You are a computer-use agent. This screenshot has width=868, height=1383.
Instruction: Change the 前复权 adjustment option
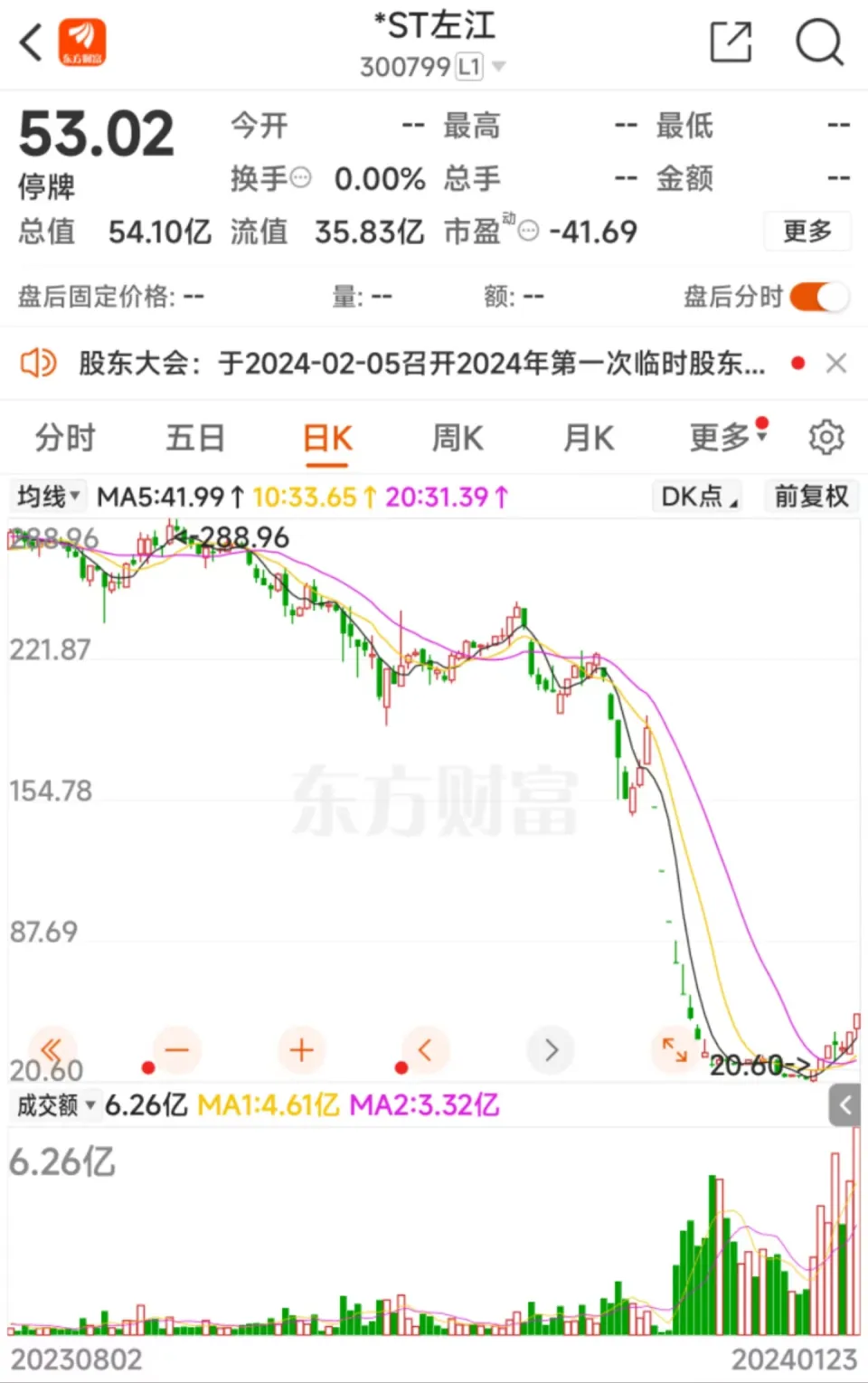[x=811, y=497]
